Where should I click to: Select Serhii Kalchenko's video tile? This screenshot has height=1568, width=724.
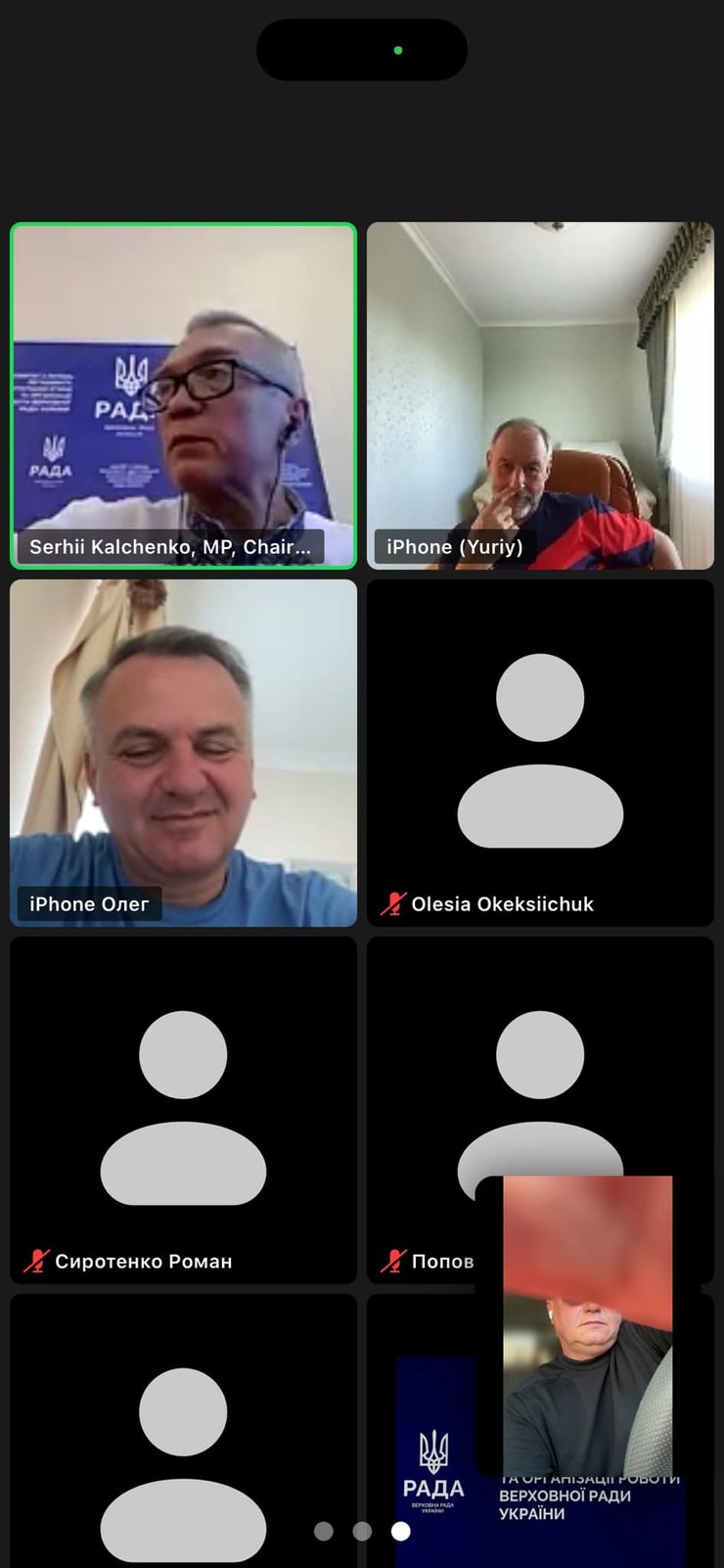pos(183,395)
